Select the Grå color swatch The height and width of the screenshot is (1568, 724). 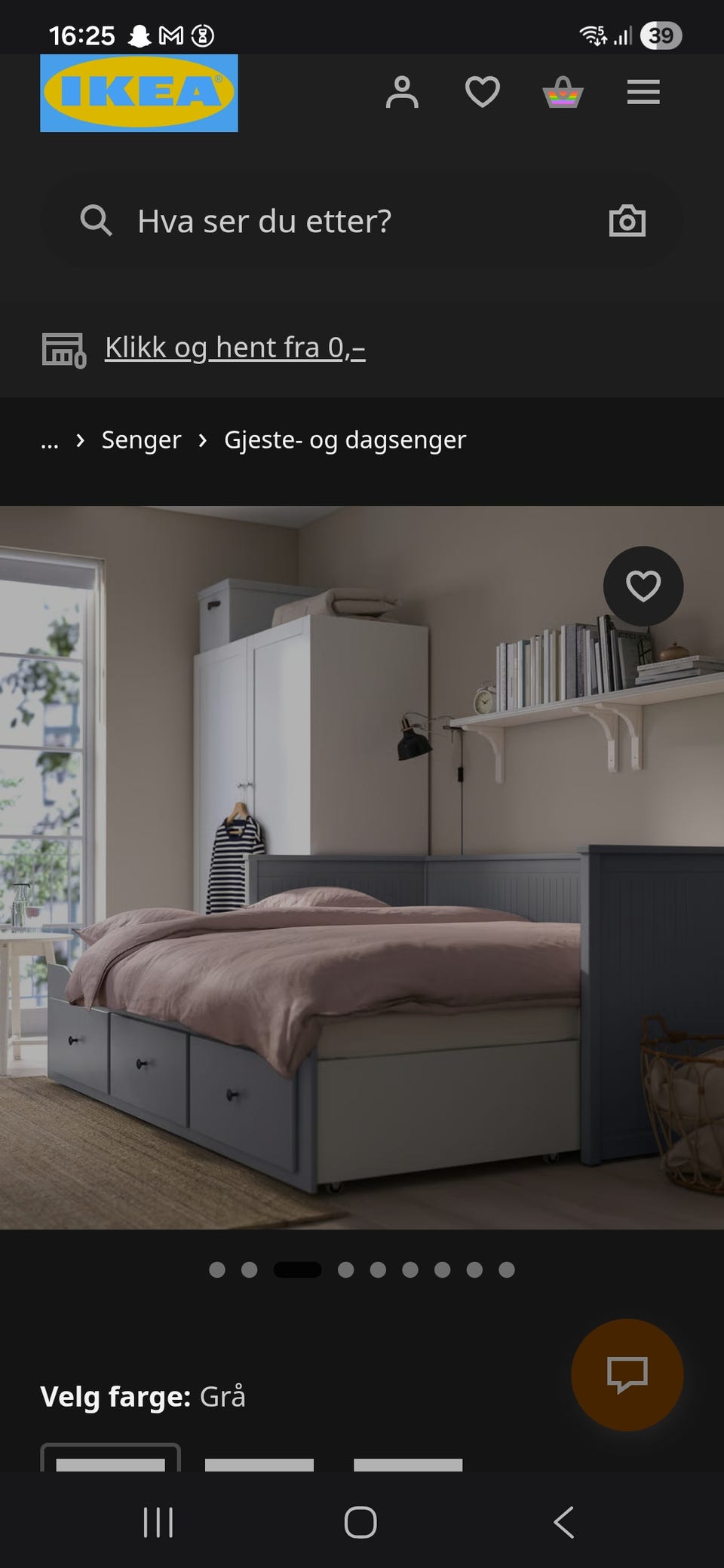coord(110,1462)
